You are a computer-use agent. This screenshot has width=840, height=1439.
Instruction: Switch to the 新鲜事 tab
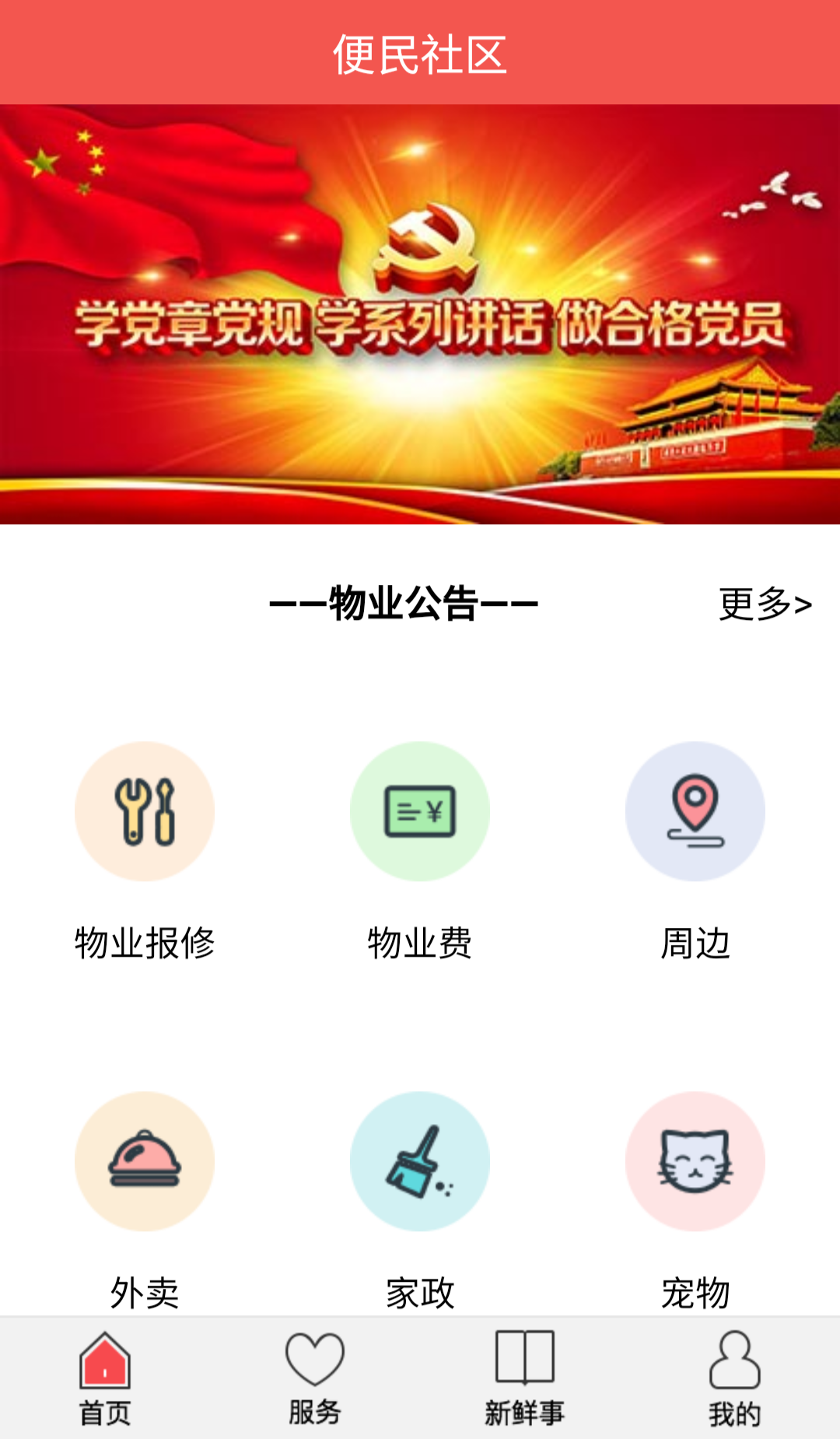525,1378
